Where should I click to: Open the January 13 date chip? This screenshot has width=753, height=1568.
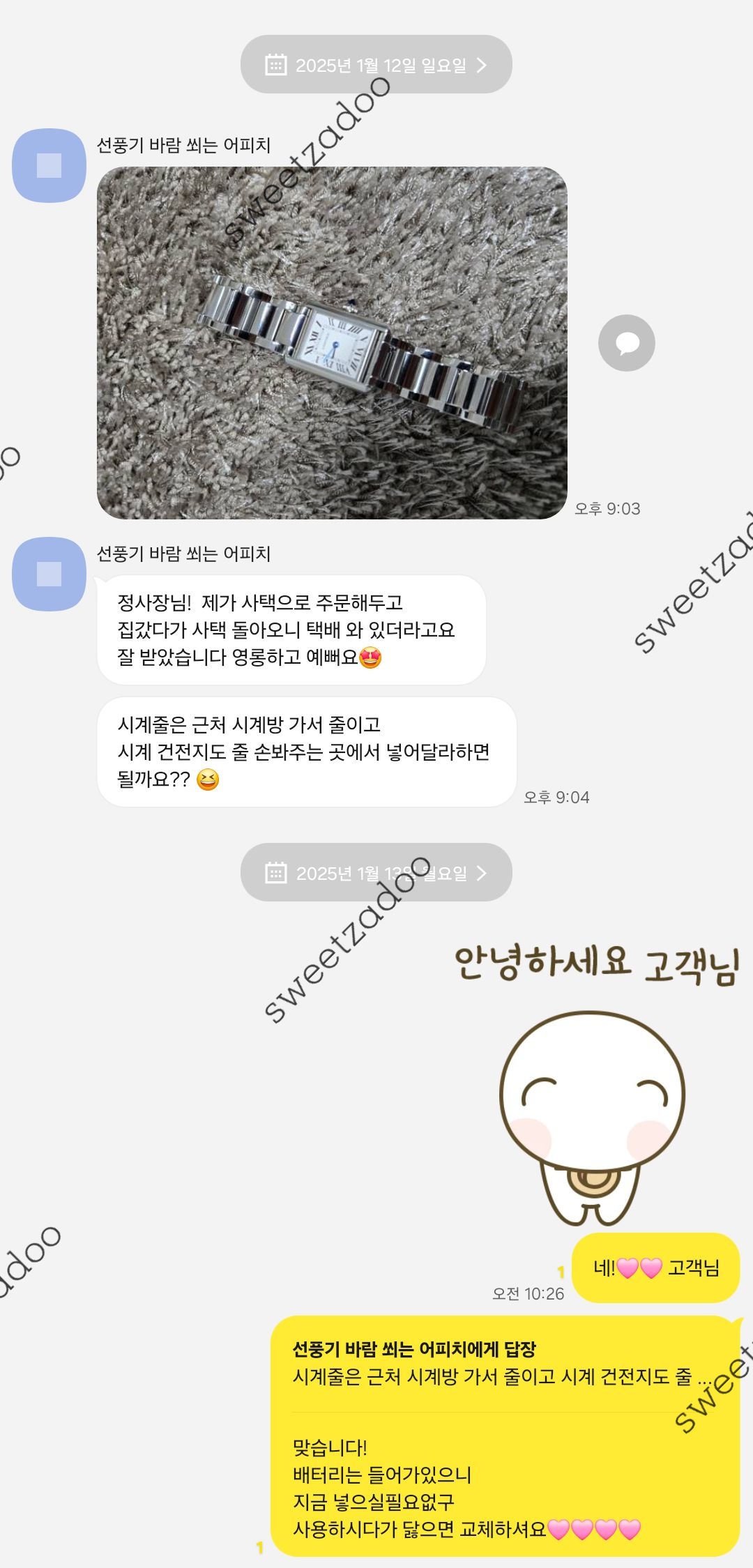(x=376, y=873)
